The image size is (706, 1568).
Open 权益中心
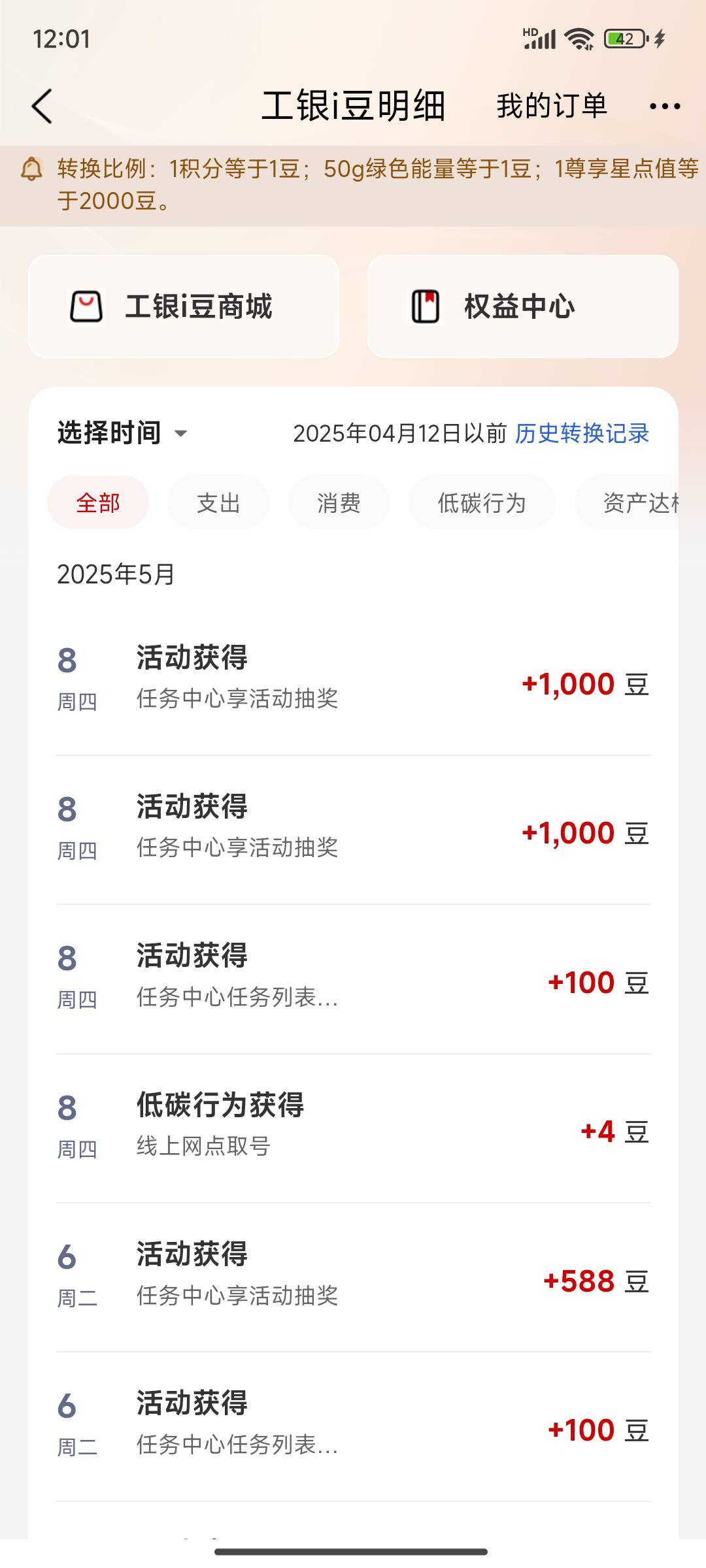(522, 306)
